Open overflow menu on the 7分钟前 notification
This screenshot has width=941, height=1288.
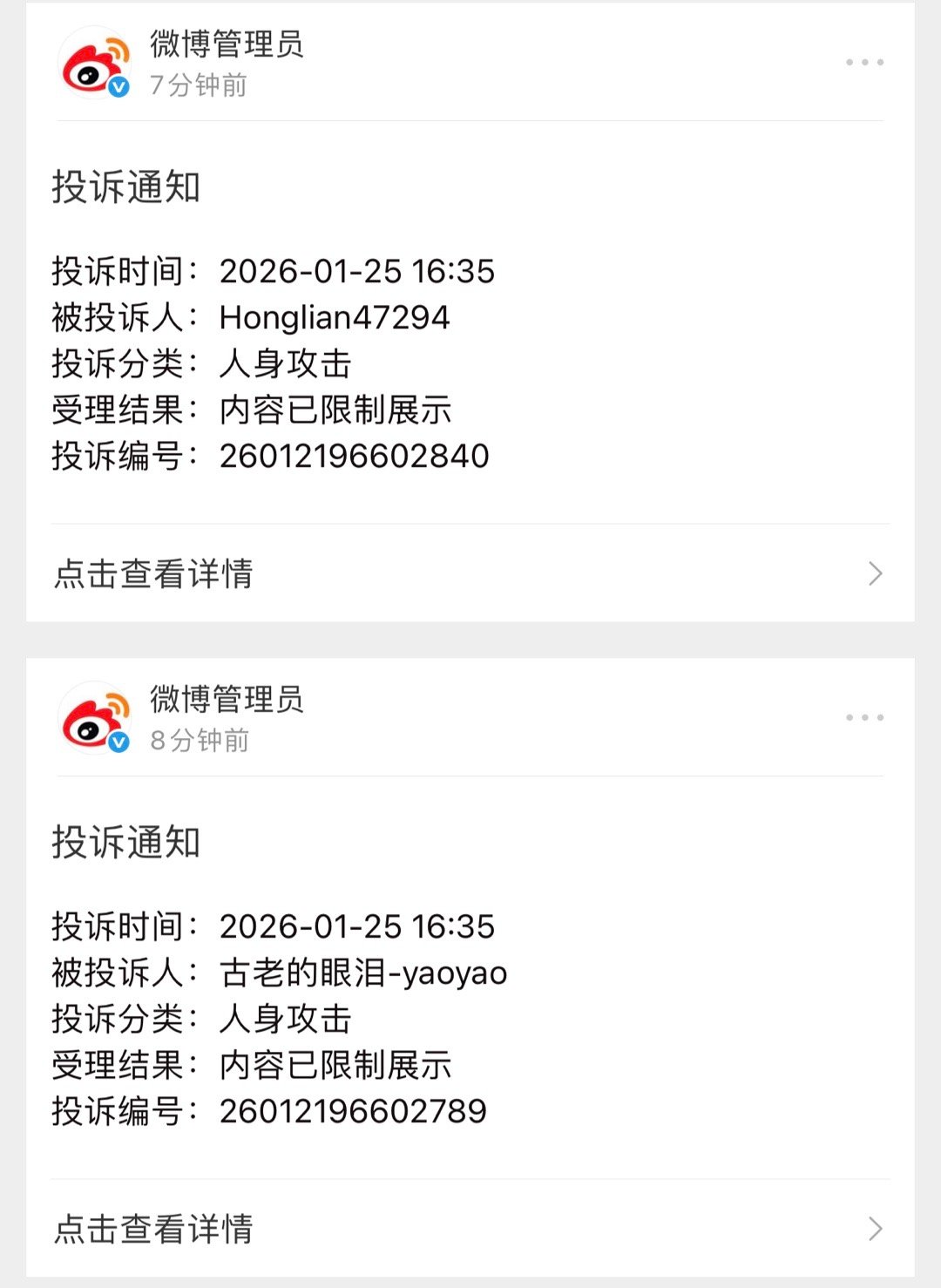864,63
